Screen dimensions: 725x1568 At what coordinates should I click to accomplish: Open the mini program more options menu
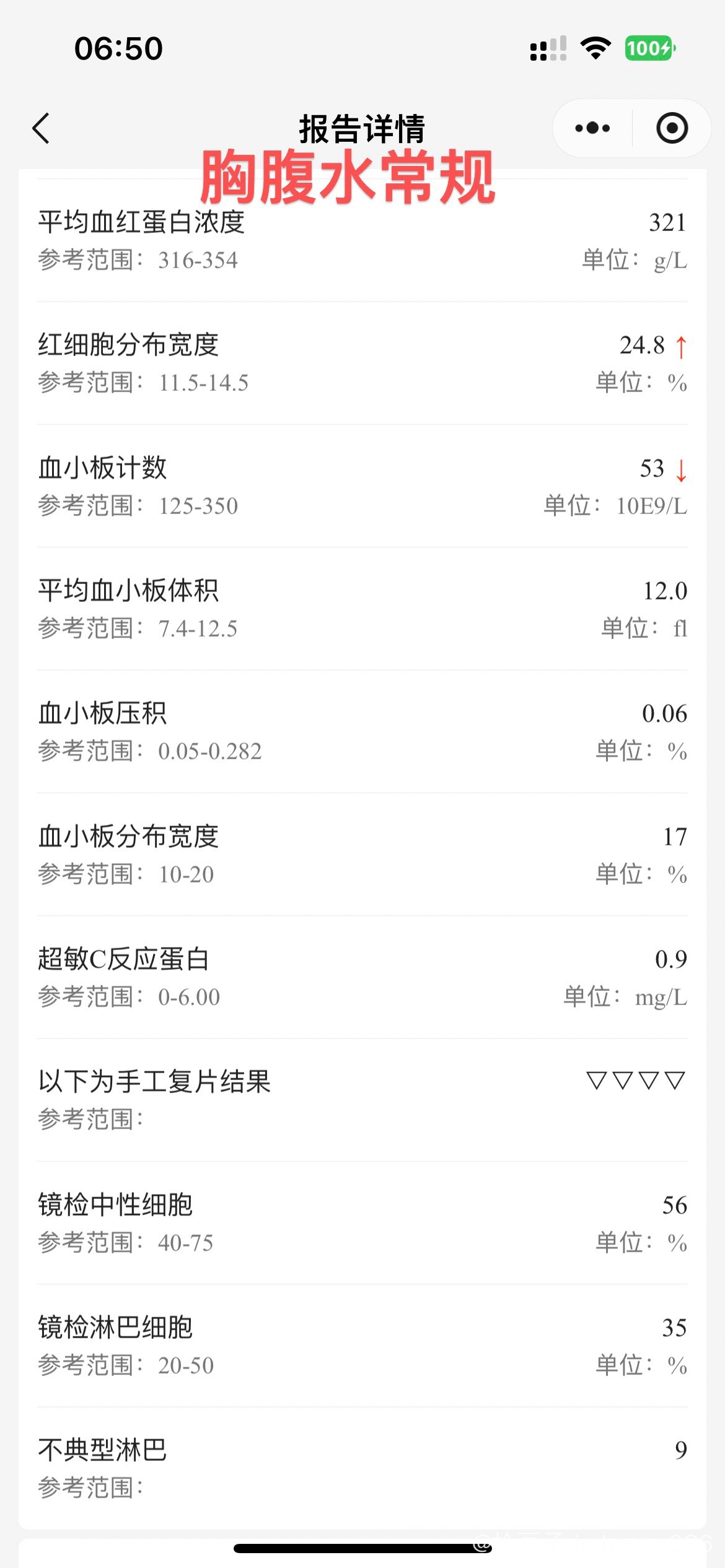click(592, 128)
